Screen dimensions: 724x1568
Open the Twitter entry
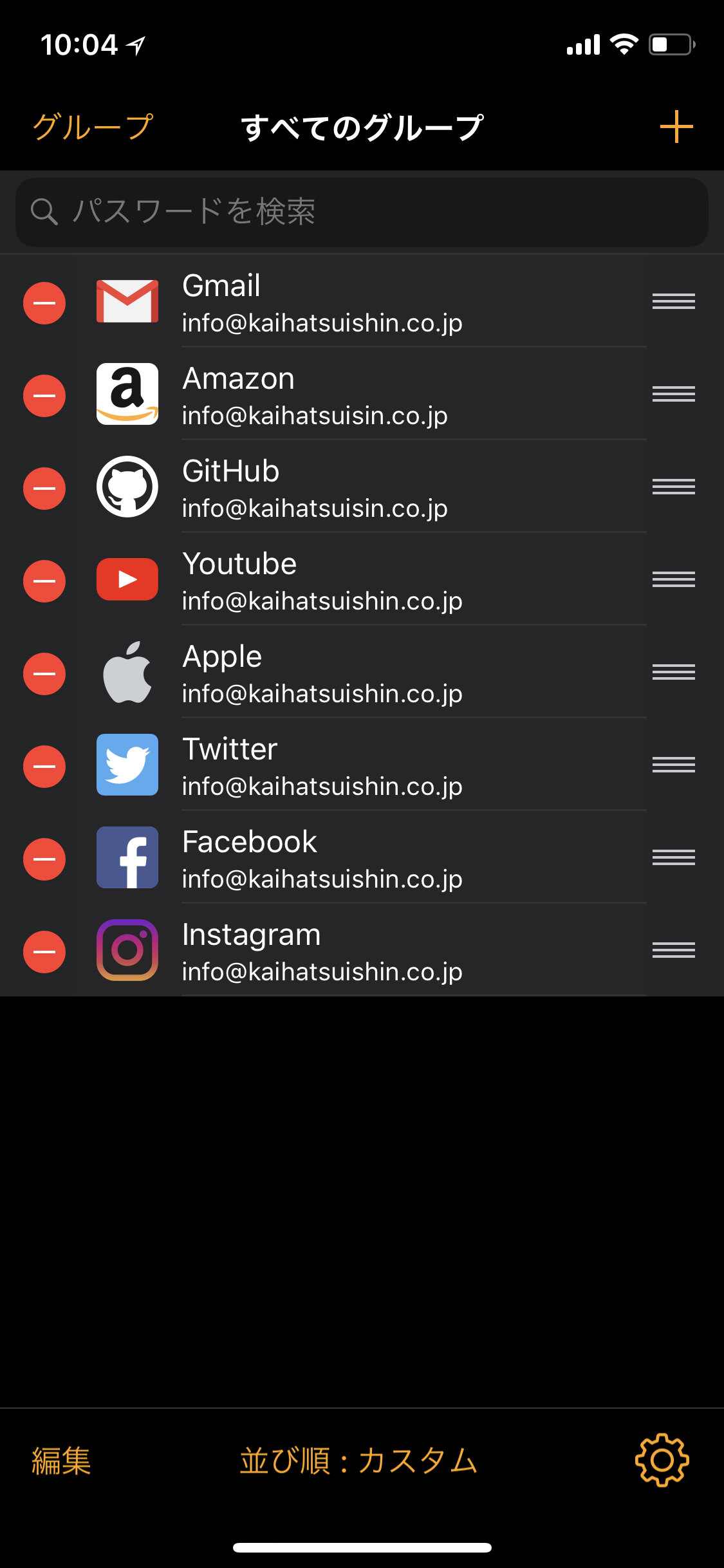click(362, 766)
